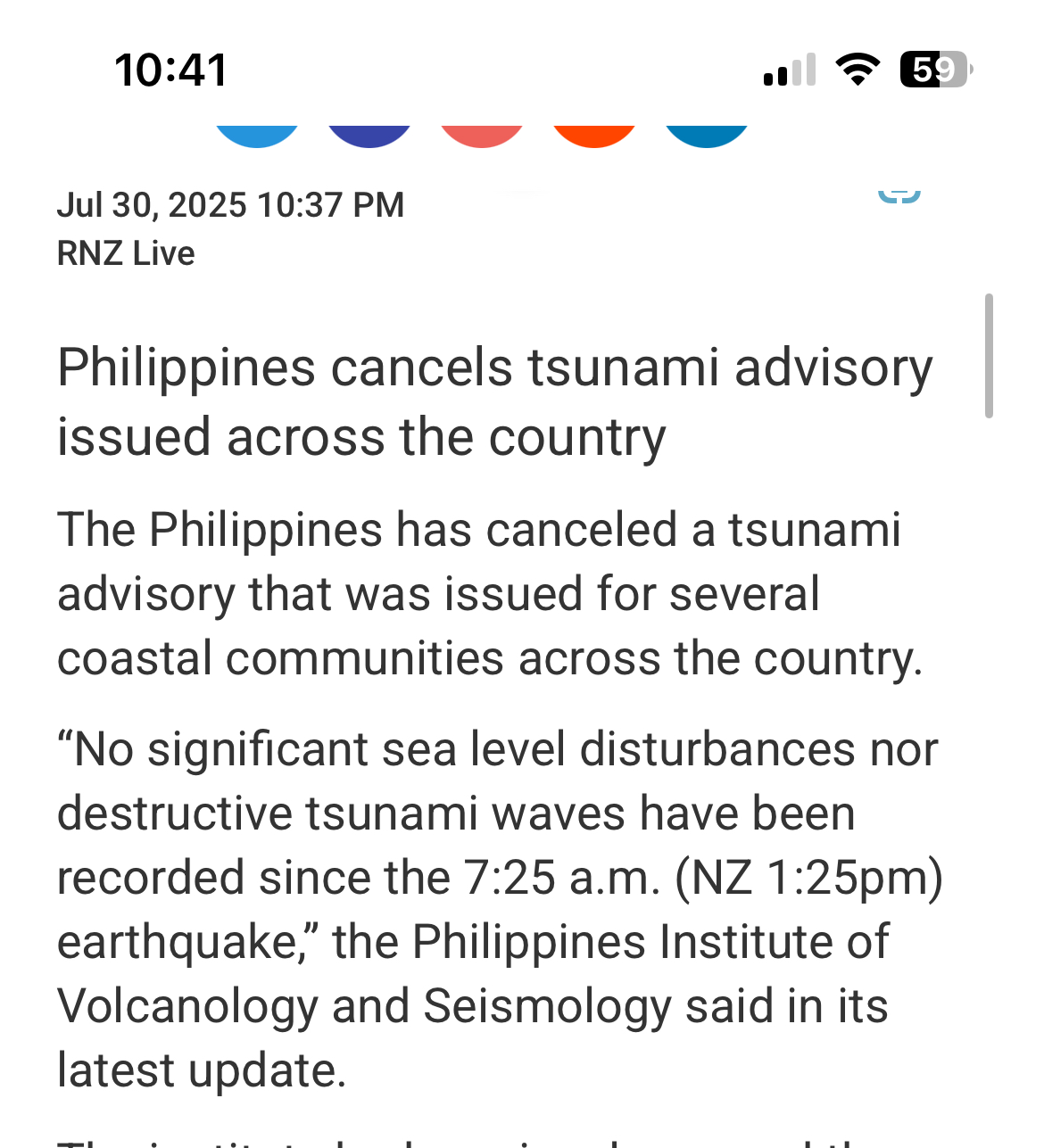Screen dimensions: 1044x1148
Task: Copy the link to this live post
Action: 899,195
